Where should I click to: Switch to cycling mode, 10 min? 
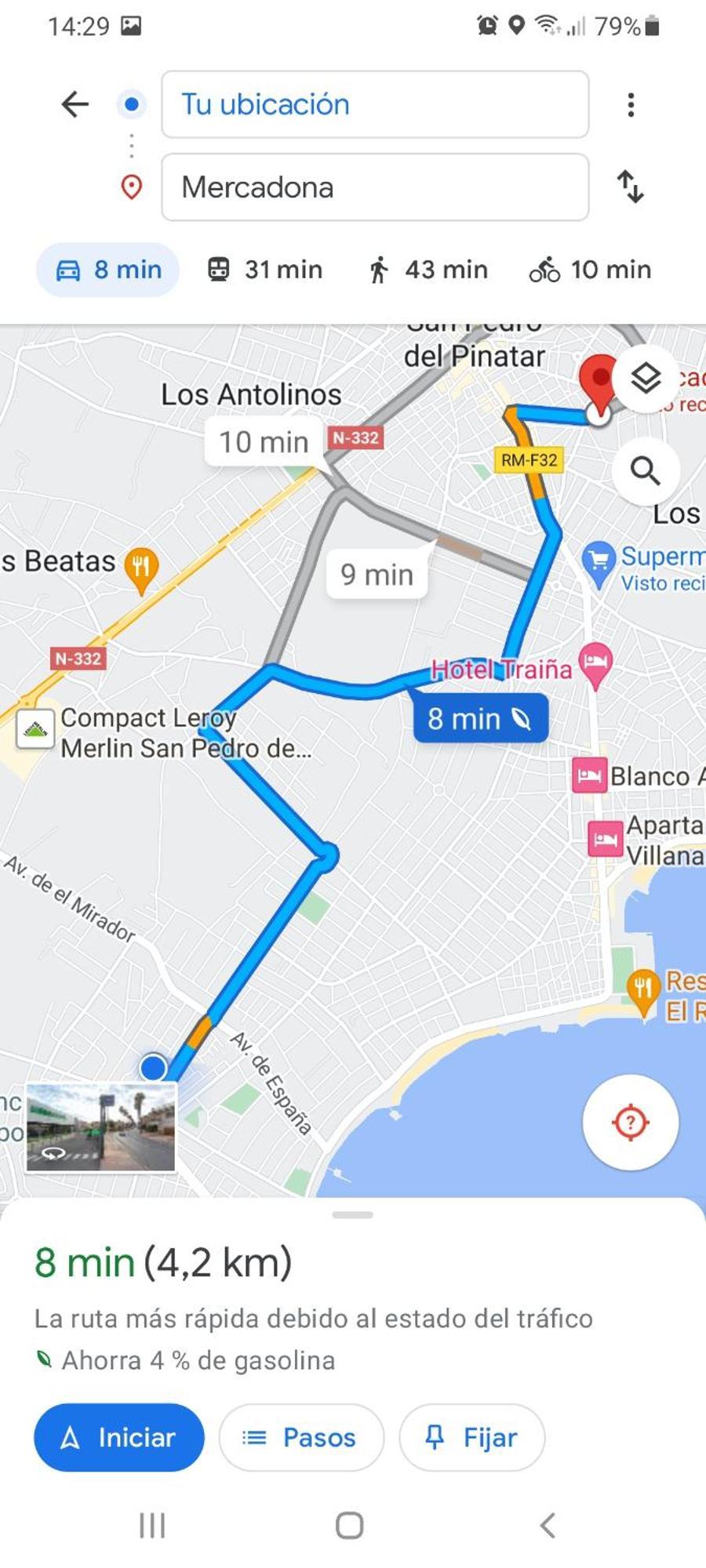pyautogui.click(x=590, y=270)
